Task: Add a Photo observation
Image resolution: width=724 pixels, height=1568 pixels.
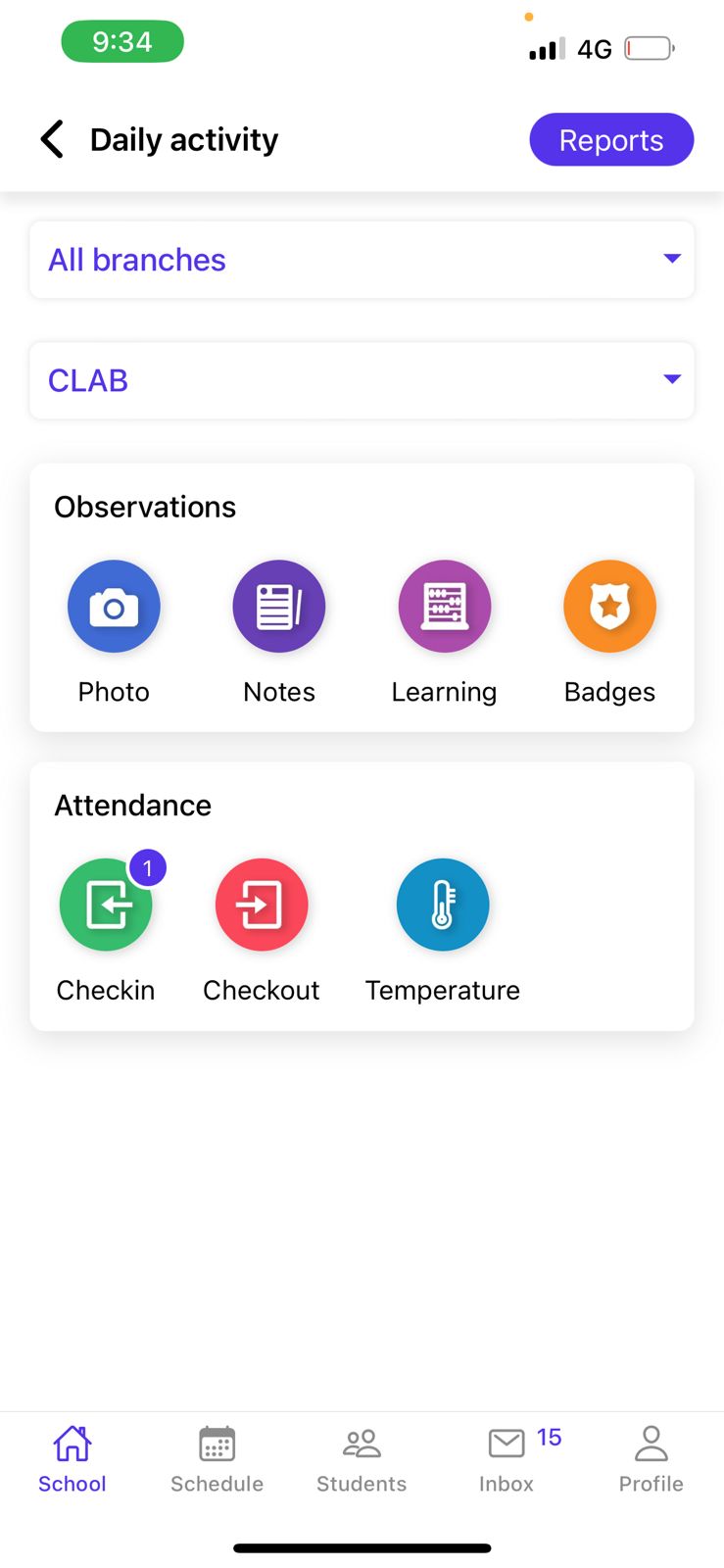Action: tap(114, 607)
